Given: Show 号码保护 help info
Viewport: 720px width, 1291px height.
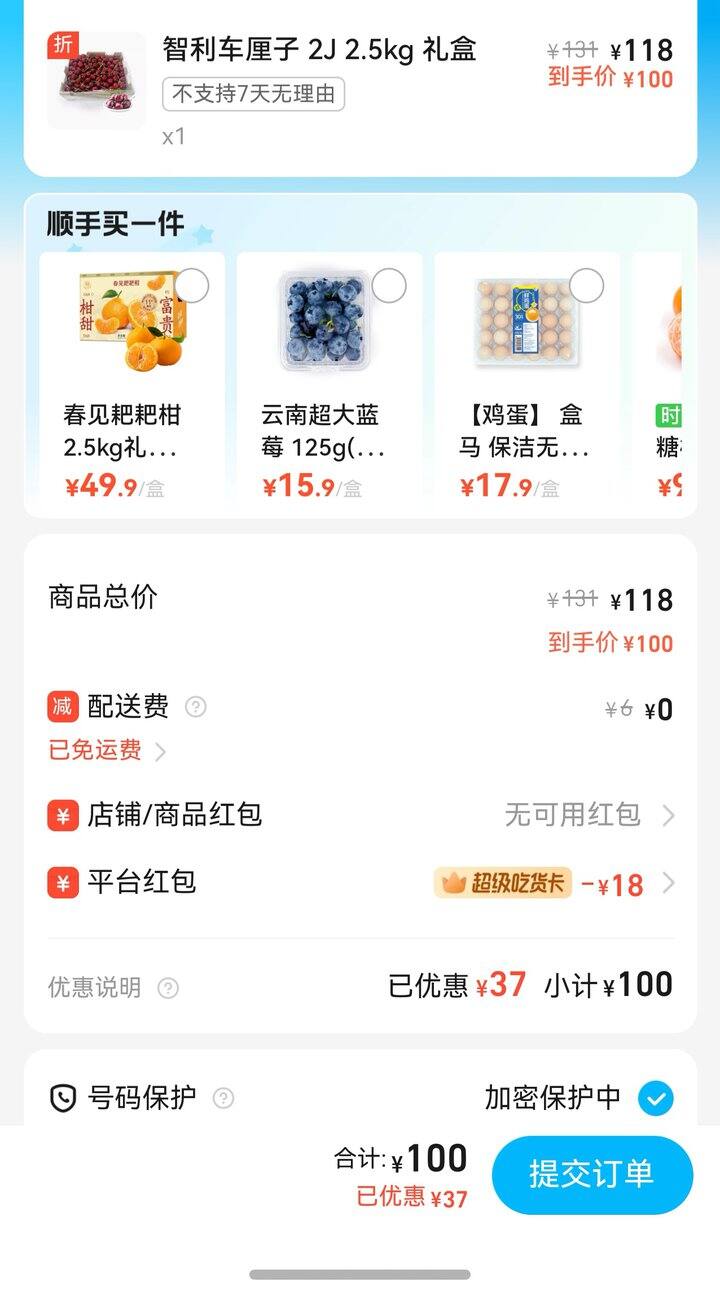Looking at the screenshot, I should coord(224,1099).
